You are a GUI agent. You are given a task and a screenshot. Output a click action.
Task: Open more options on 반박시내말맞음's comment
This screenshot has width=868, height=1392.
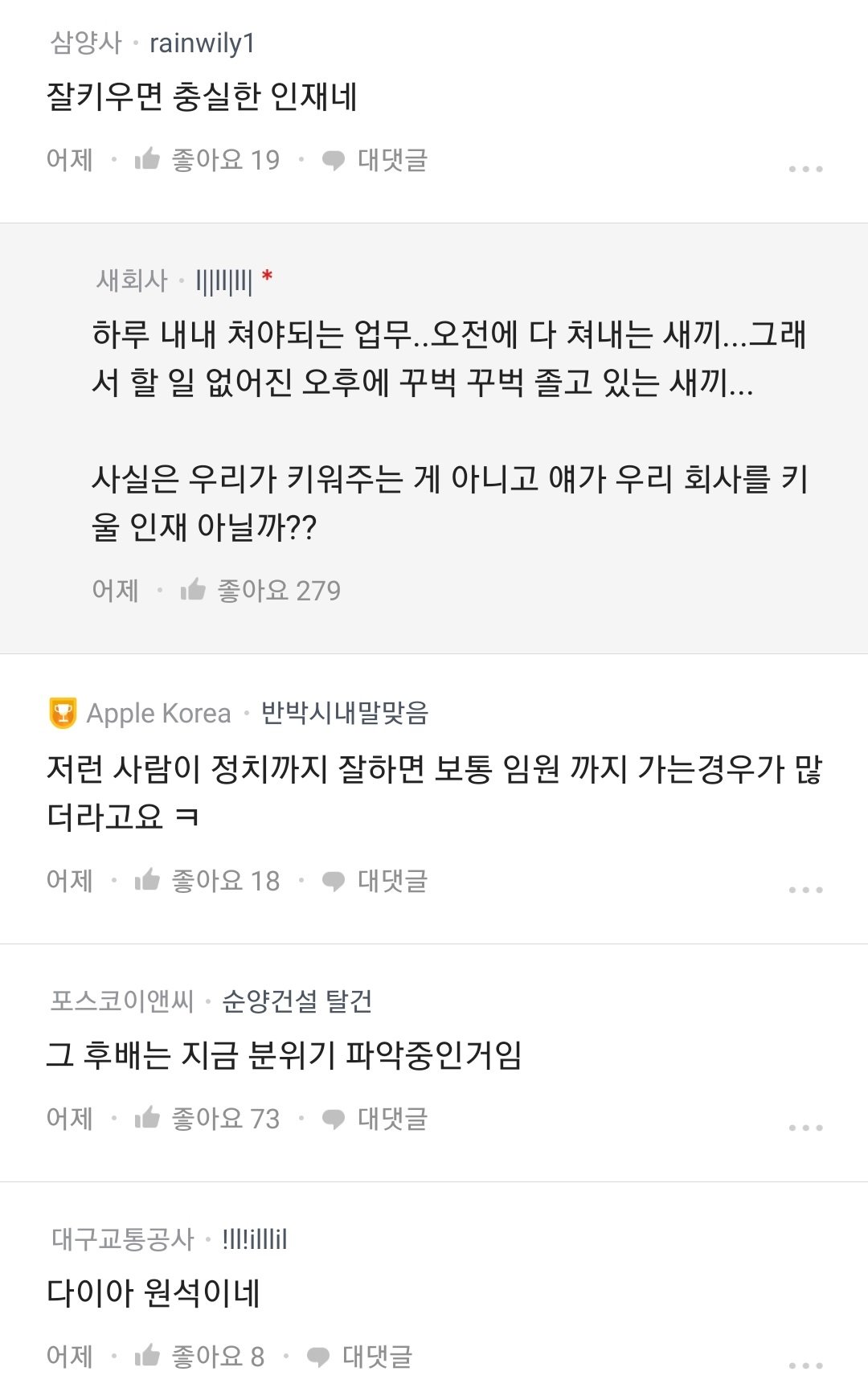(805, 890)
